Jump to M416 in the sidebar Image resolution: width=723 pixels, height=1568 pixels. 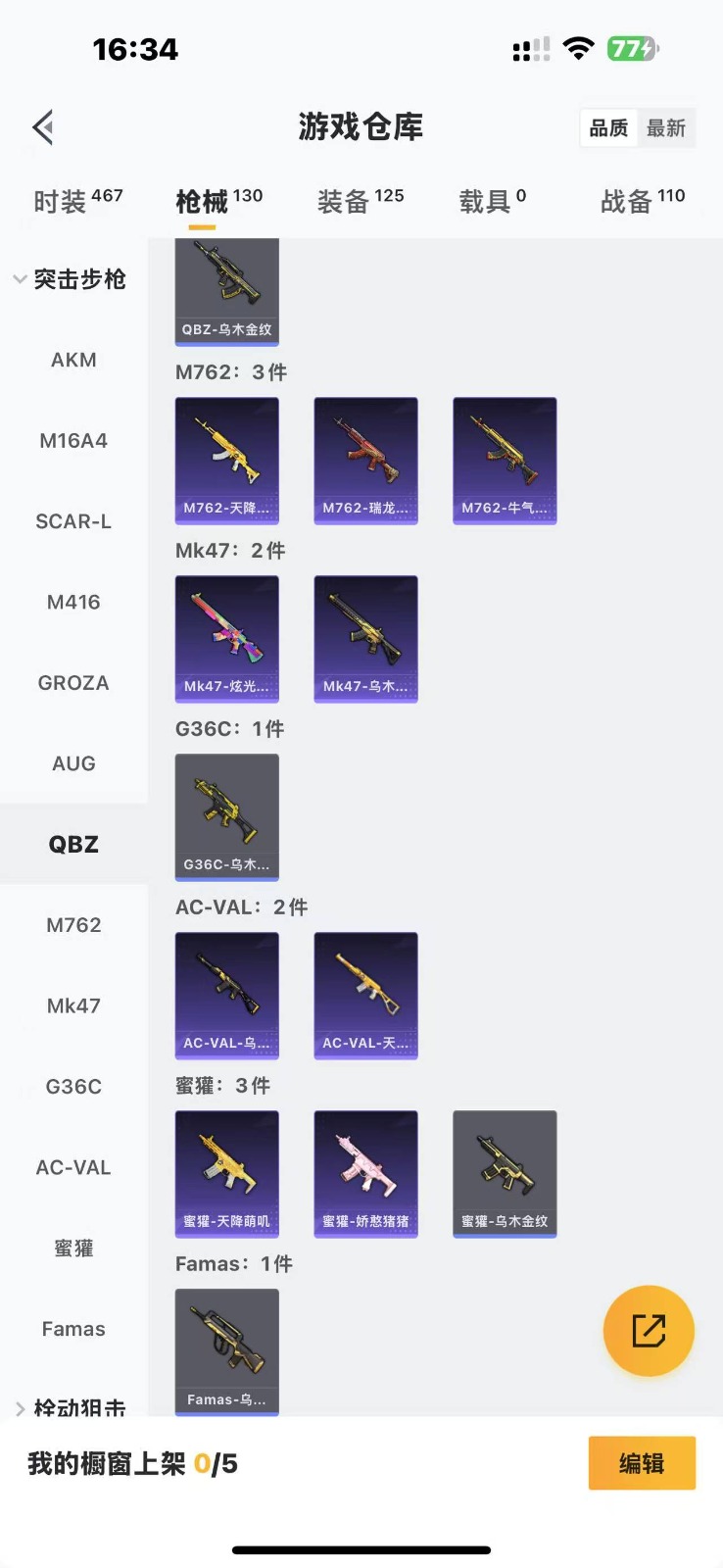[x=73, y=602]
